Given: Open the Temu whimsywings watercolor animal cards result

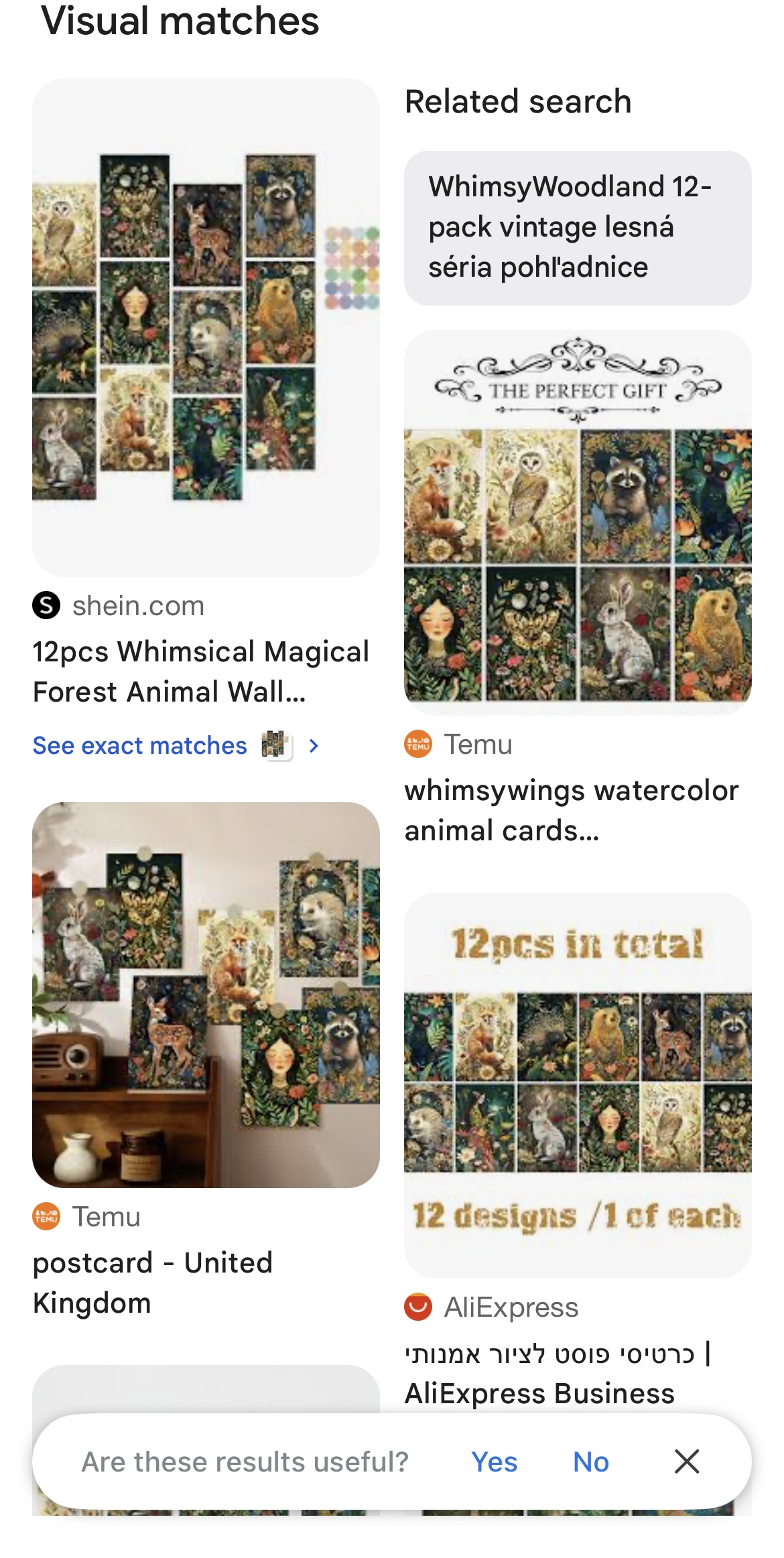Looking at the screenshot, I should [x=578, y=523].
